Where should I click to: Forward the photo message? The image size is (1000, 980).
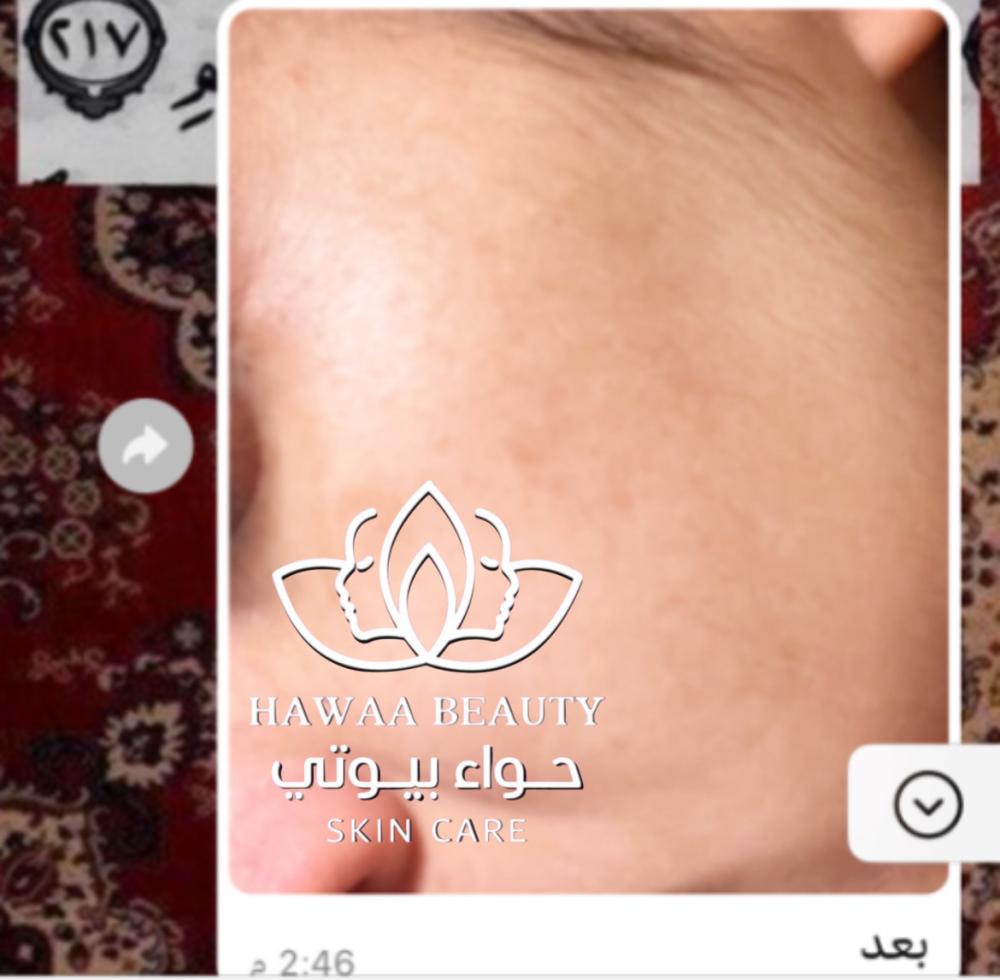[x=146, y=445]
